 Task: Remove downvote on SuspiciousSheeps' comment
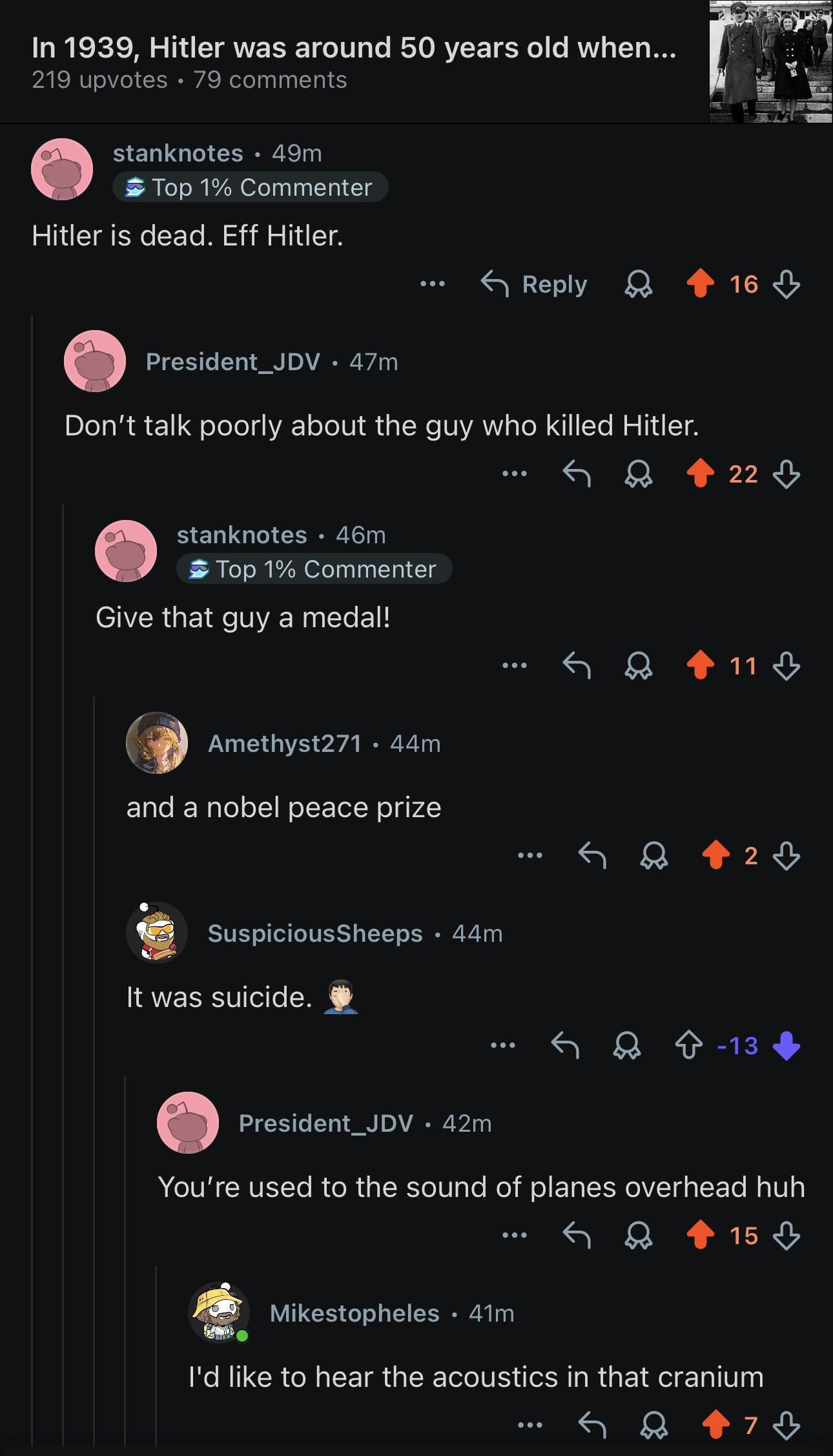click(787, 1046)
